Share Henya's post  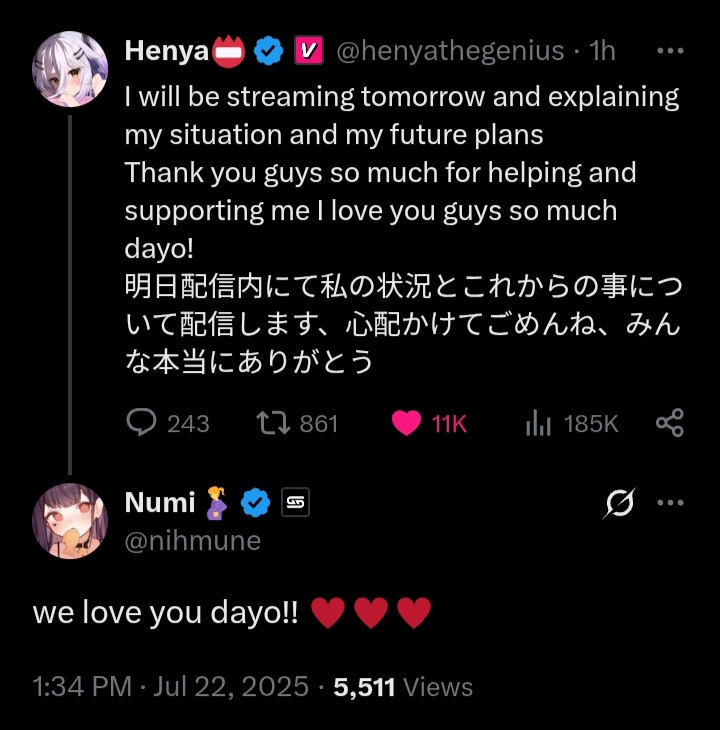669,423
